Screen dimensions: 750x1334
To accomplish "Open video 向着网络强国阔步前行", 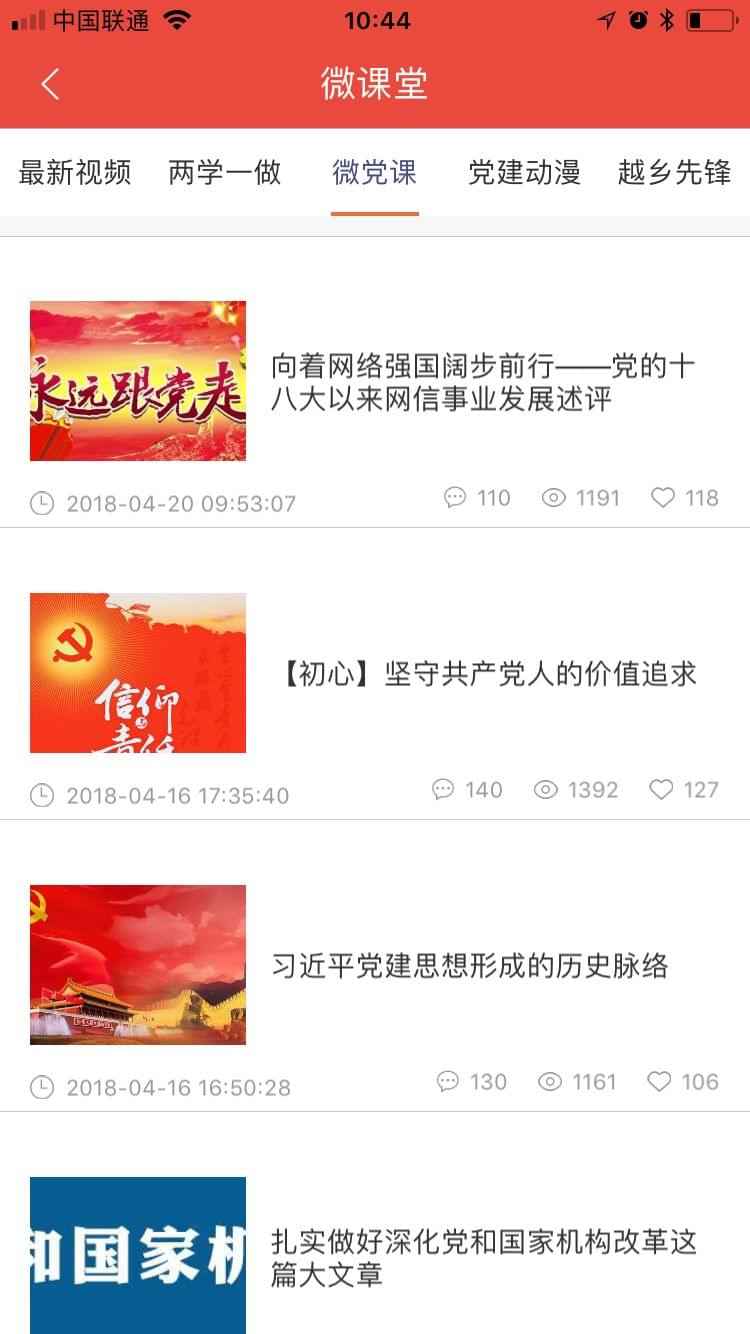I will pyautogui.click(x=482, y=383).
